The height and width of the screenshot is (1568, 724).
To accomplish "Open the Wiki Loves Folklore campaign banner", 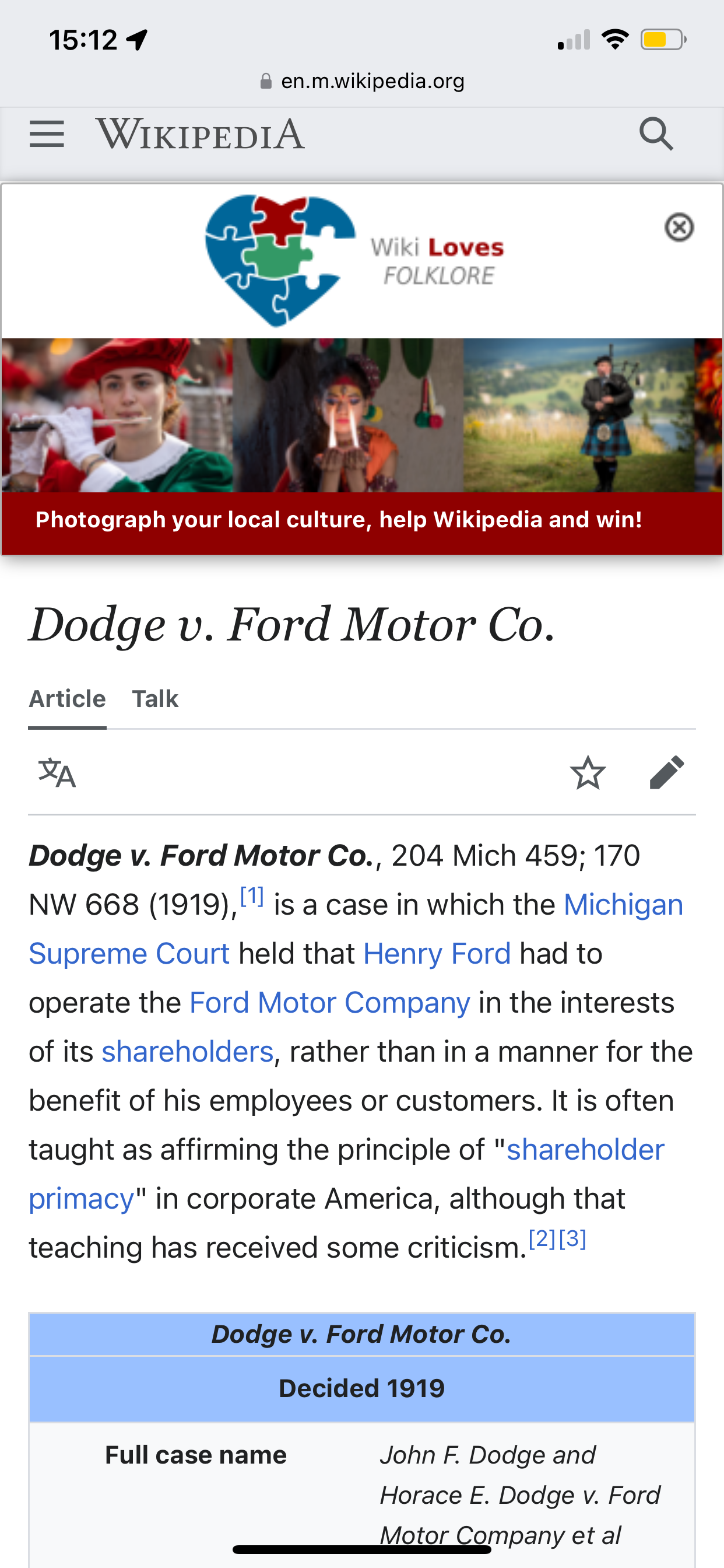I will pyautogui.click(x=362, y=369).
